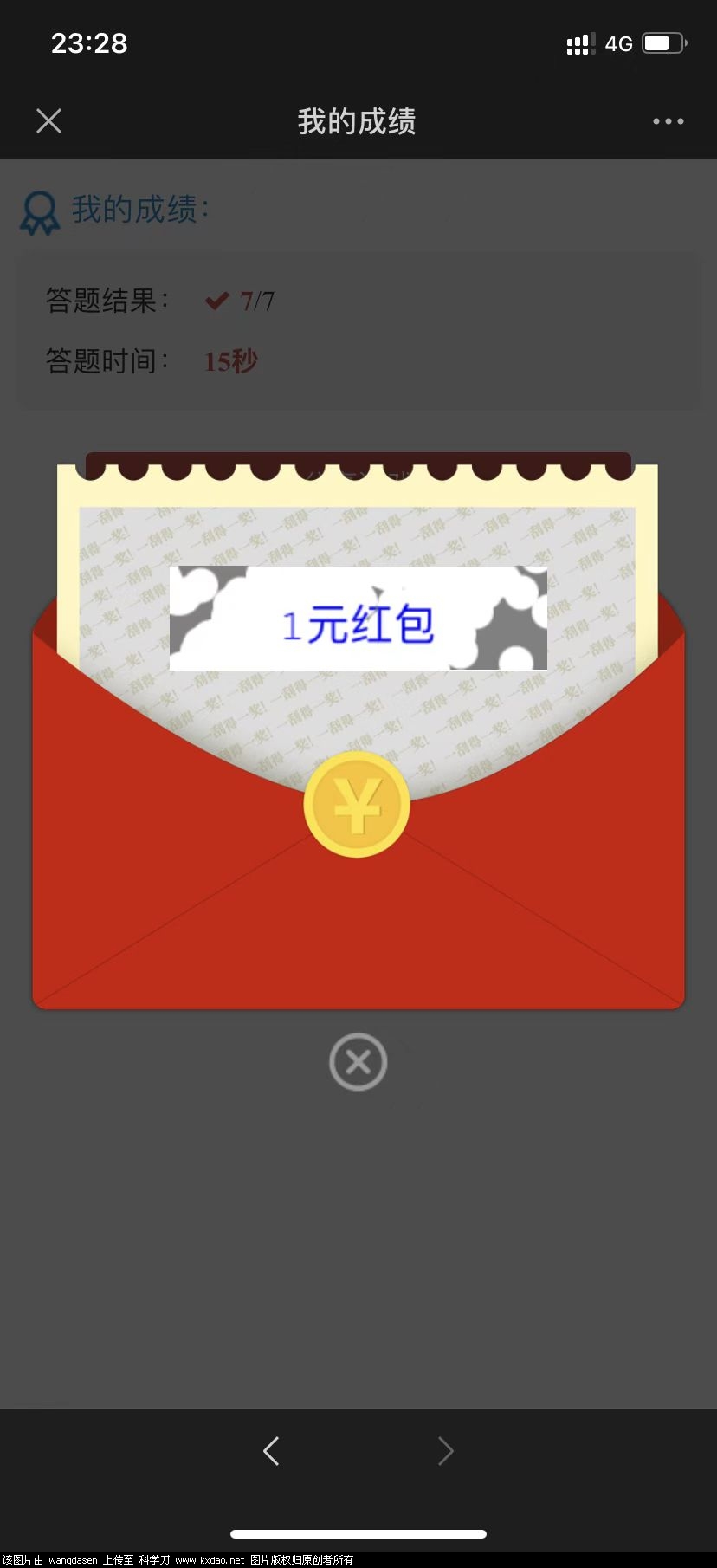Screen dimensions: 717x1568
Task: Dismiss the red envelope popup
Action: (358, 1062)
